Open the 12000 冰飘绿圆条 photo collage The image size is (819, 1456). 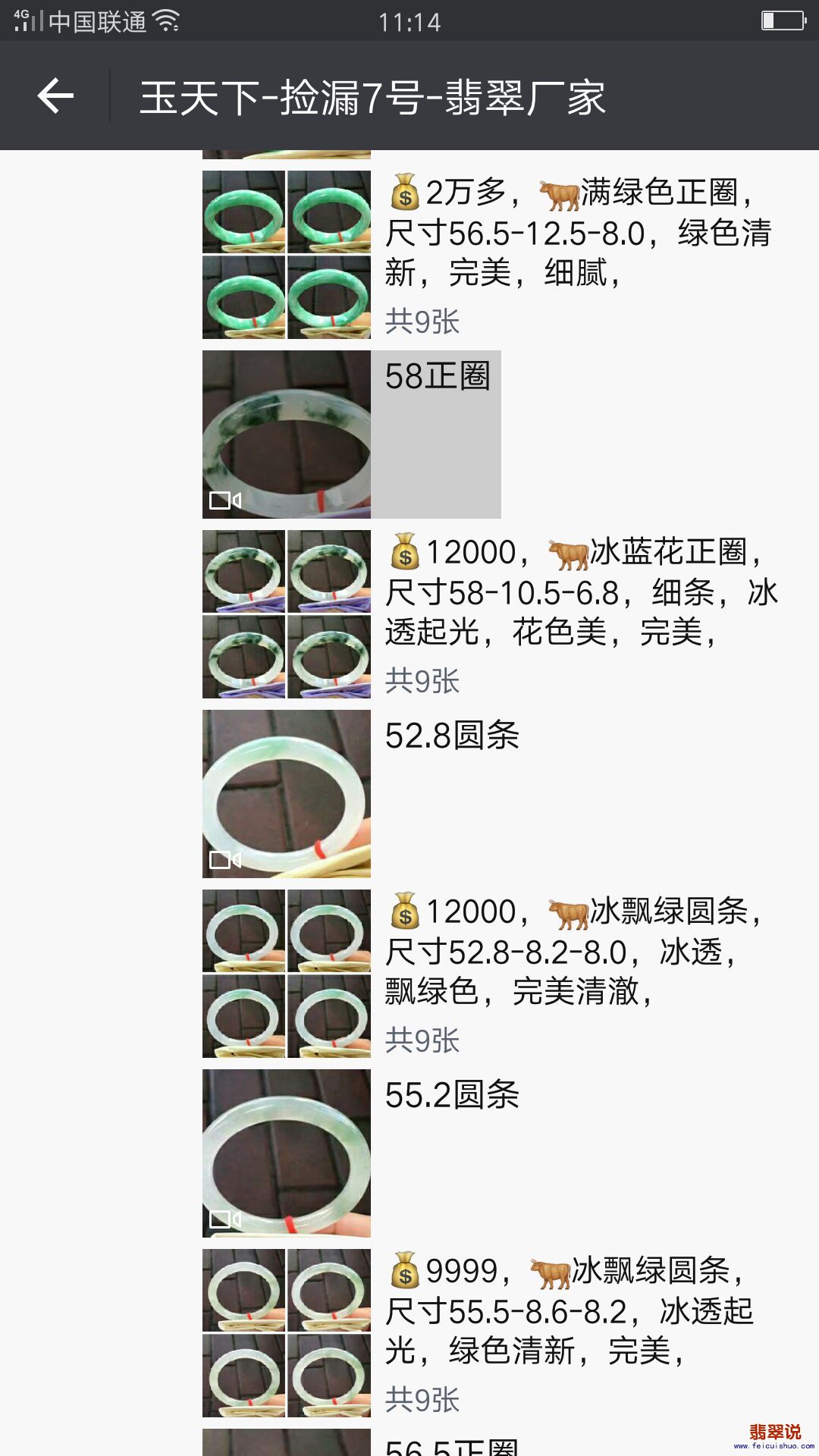[x=287, y=974]
